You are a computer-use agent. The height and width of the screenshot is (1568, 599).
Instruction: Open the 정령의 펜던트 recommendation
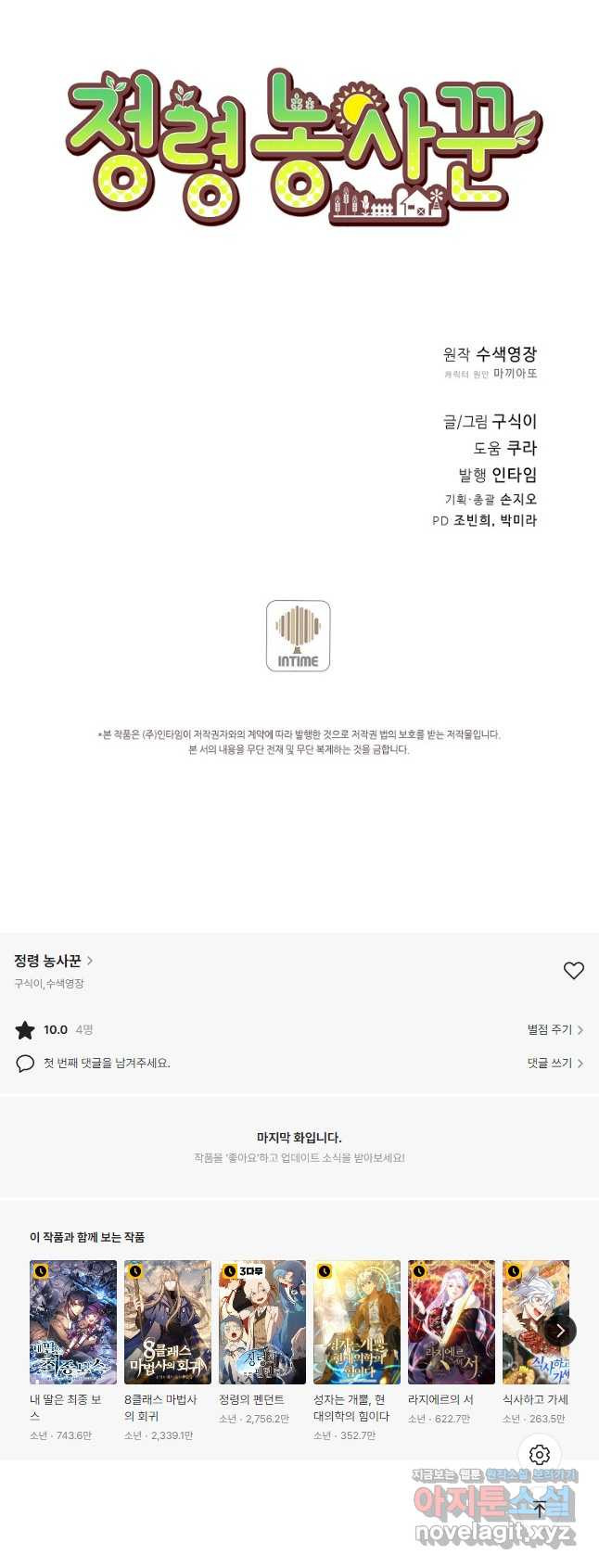(262, 1321)
